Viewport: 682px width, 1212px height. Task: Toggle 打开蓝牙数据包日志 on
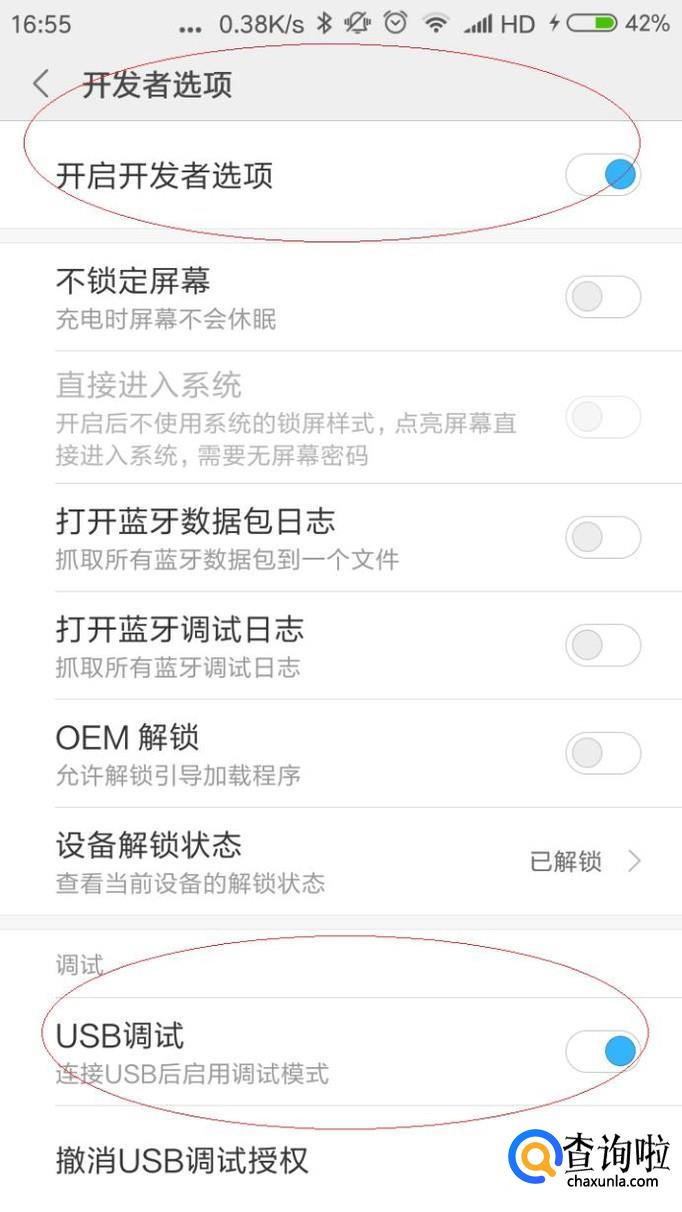tap(602, 538)
